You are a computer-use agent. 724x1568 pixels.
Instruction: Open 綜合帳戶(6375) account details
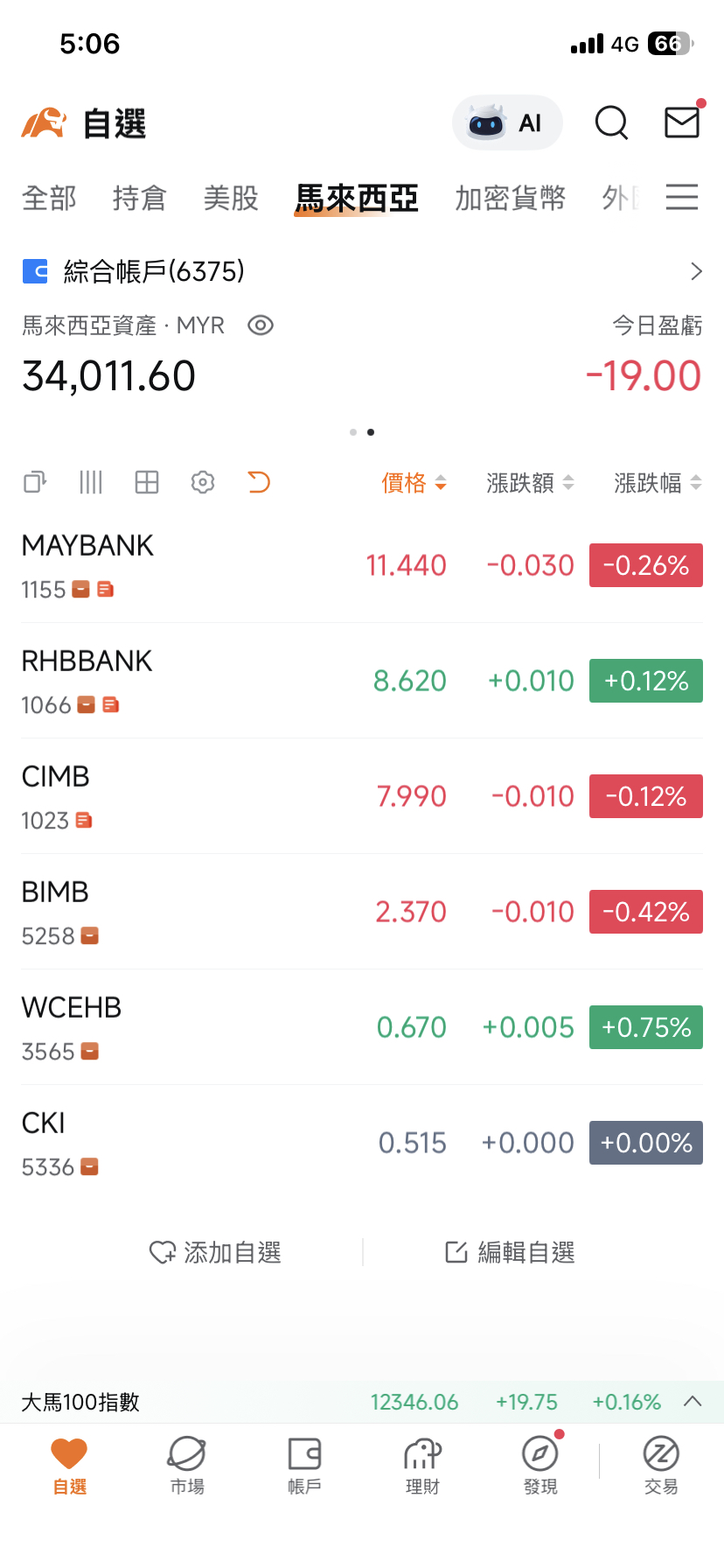click(x=362, y=271)
